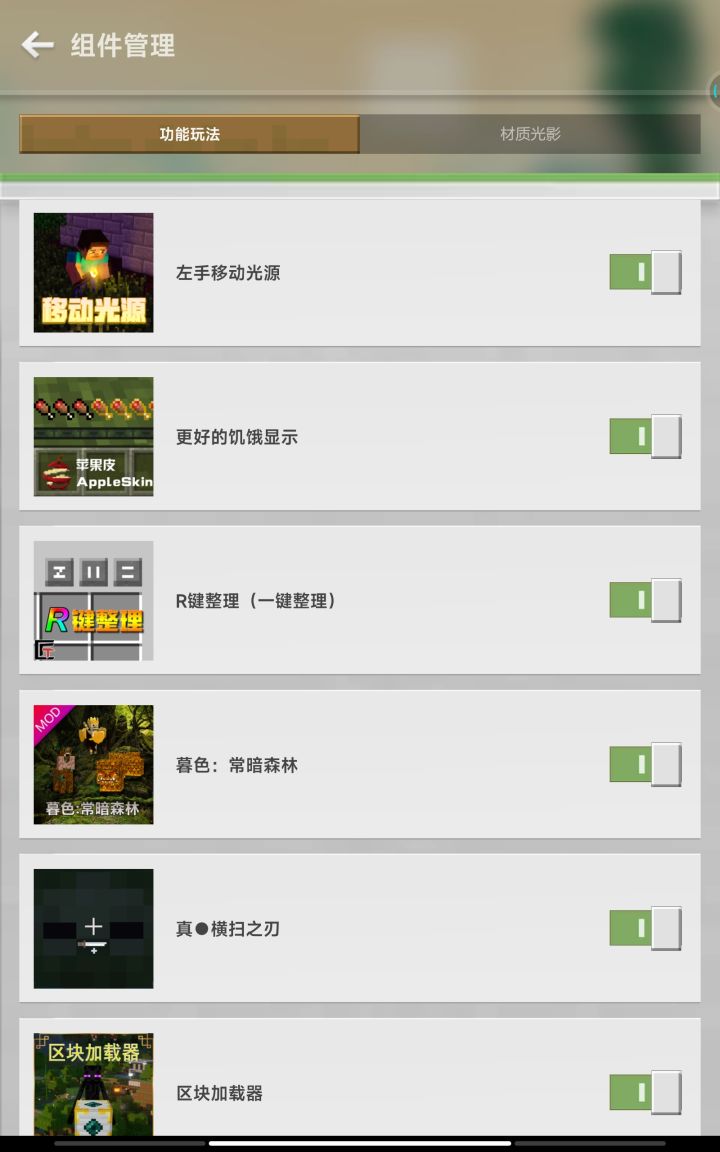Select the 区块加载器 thumbnail image
Screen dimensions: 720x1152
93,1092
